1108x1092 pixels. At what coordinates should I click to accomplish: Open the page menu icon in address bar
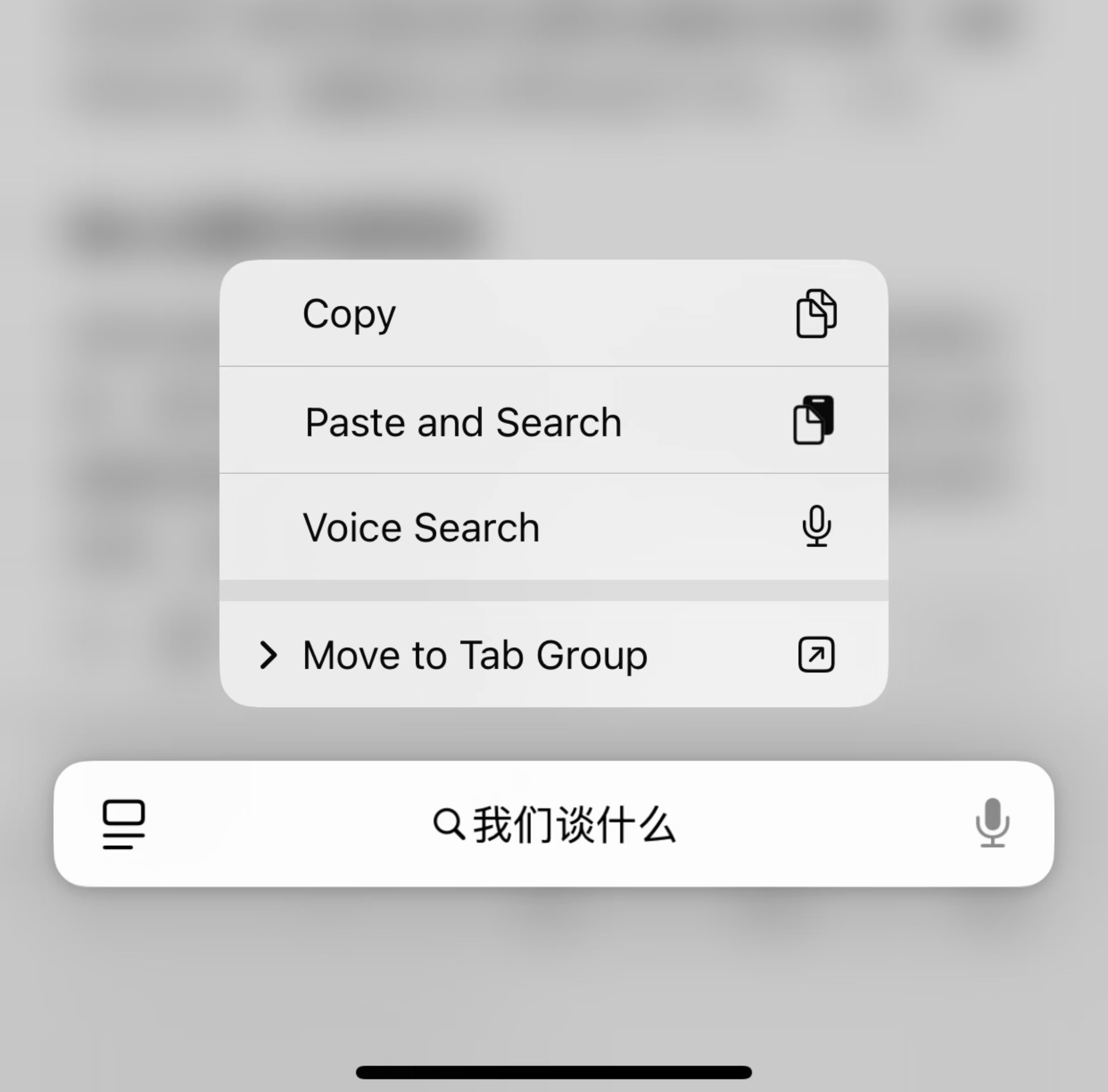tap(124, 824)
